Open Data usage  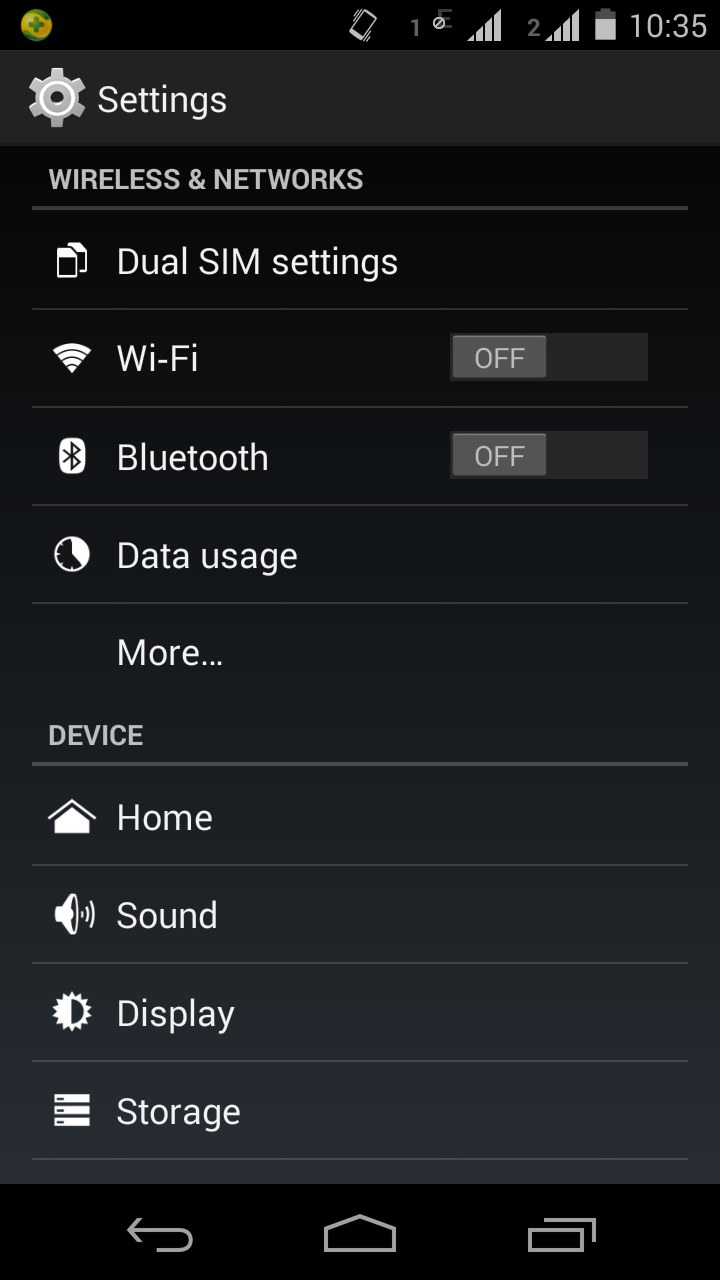[x=207, y=555]
